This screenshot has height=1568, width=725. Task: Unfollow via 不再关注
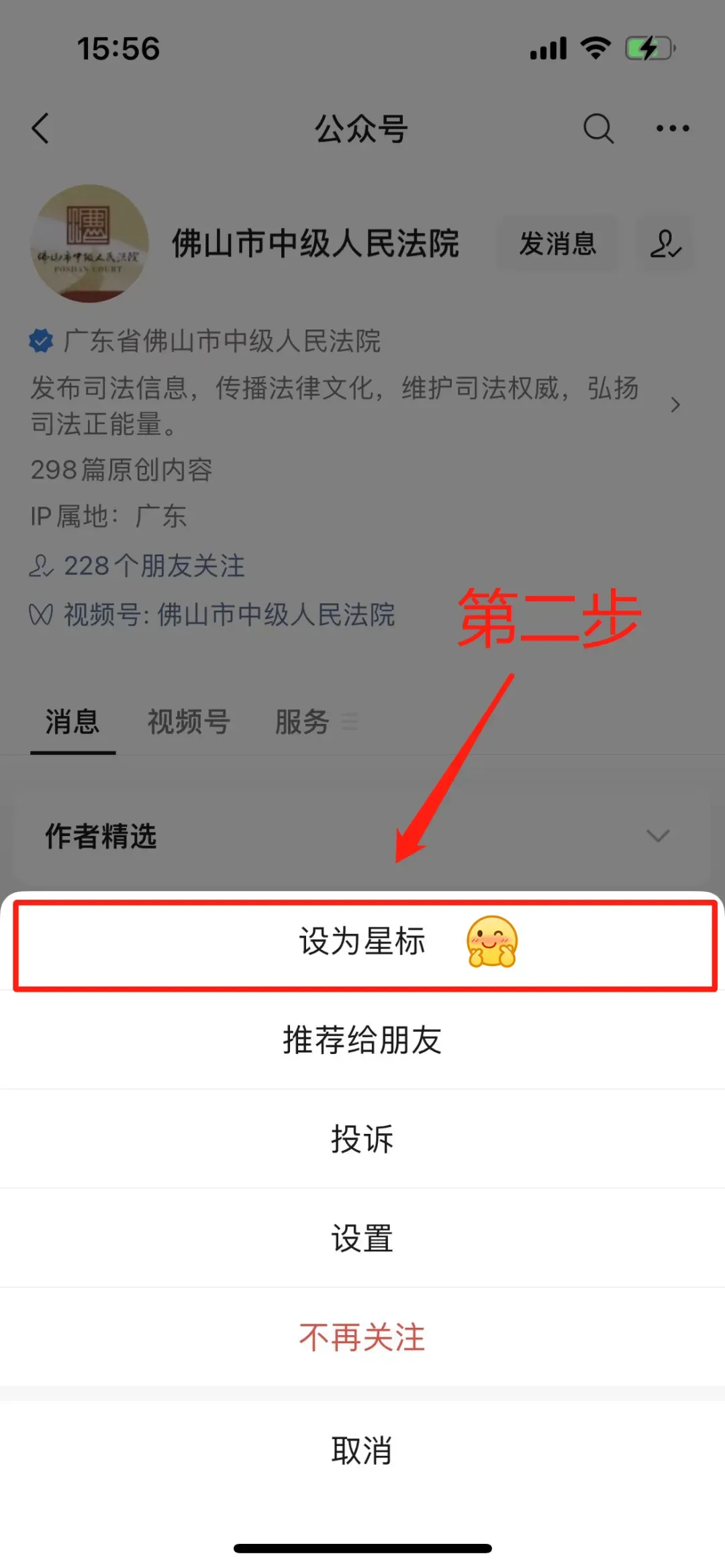362,1337
